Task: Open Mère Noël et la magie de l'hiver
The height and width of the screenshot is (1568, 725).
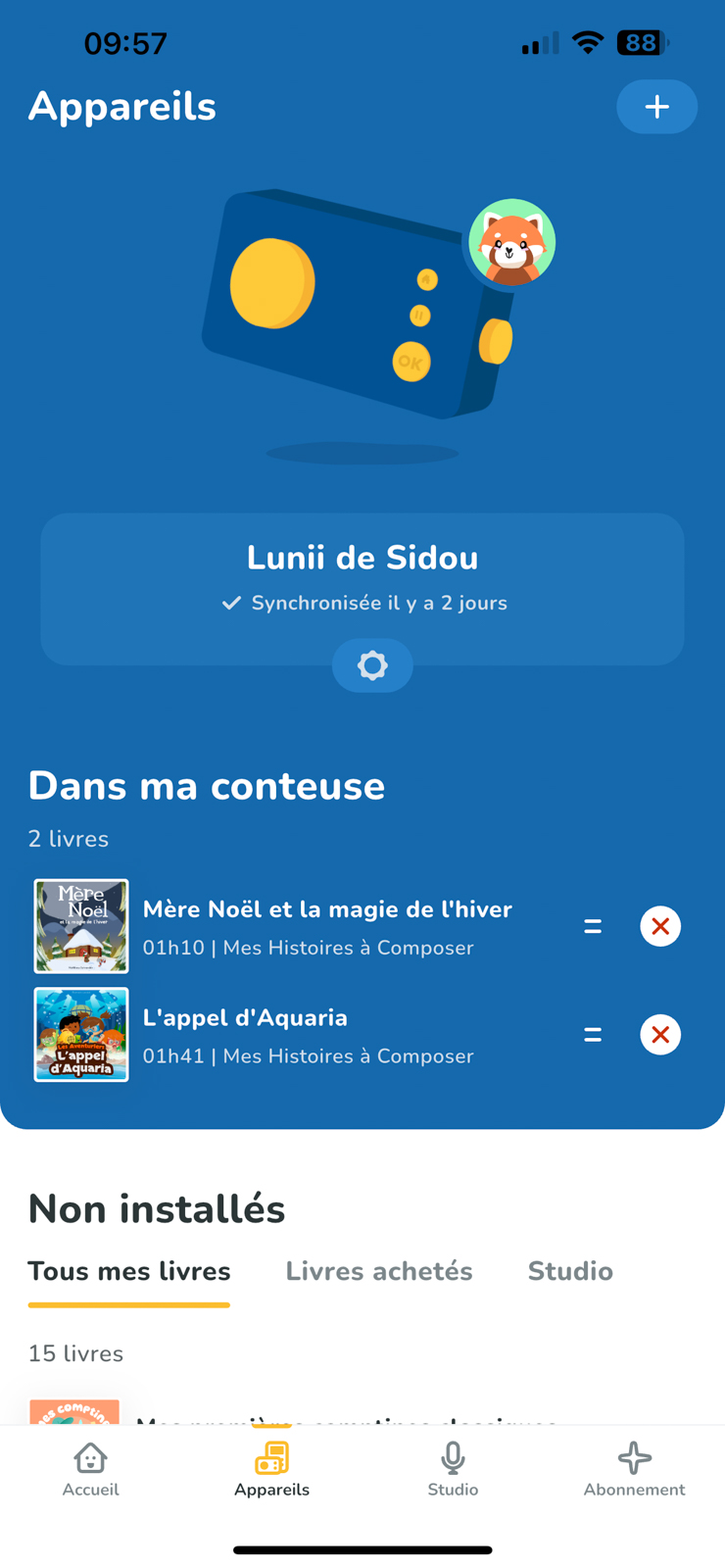Action: [x=327, y=926]
